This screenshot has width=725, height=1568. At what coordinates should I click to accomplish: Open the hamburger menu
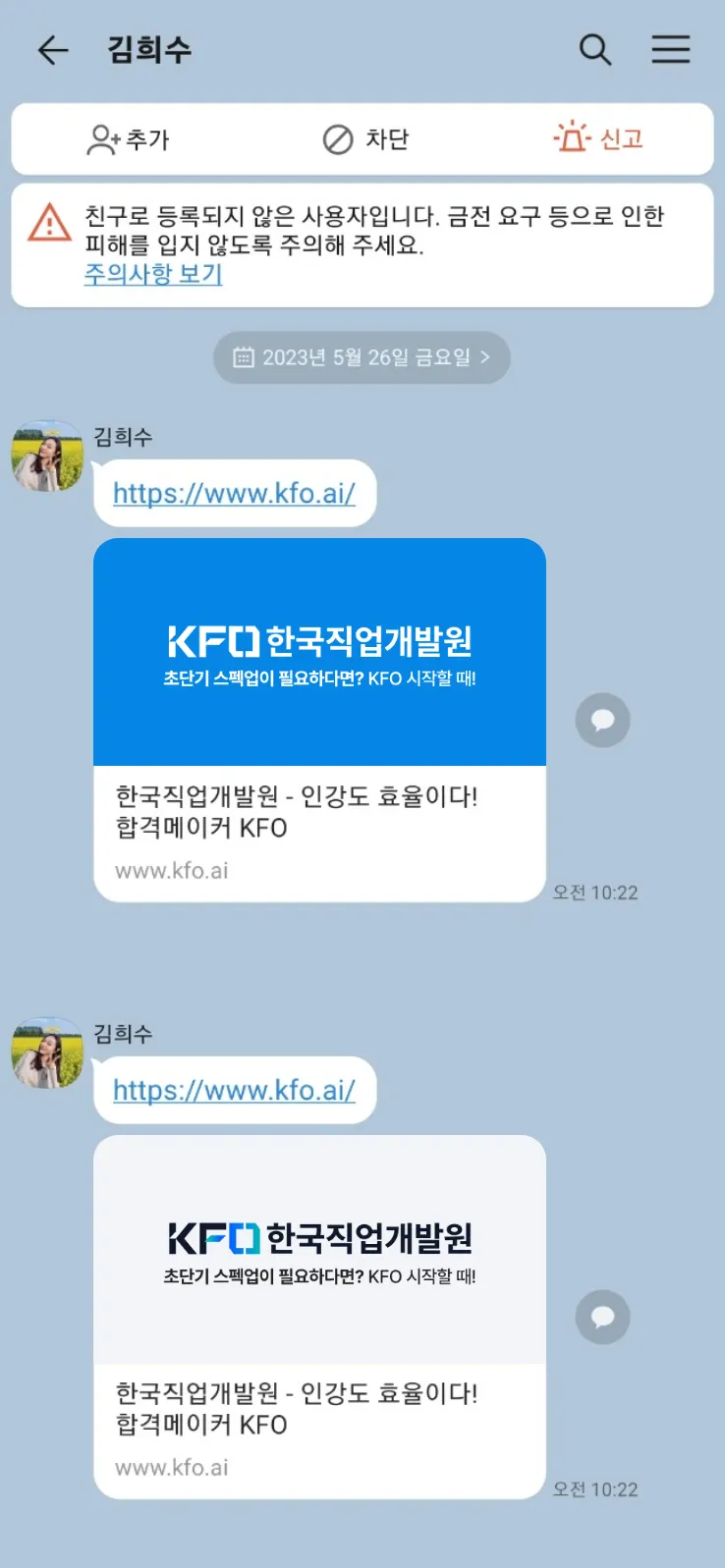tap(671, 49)
